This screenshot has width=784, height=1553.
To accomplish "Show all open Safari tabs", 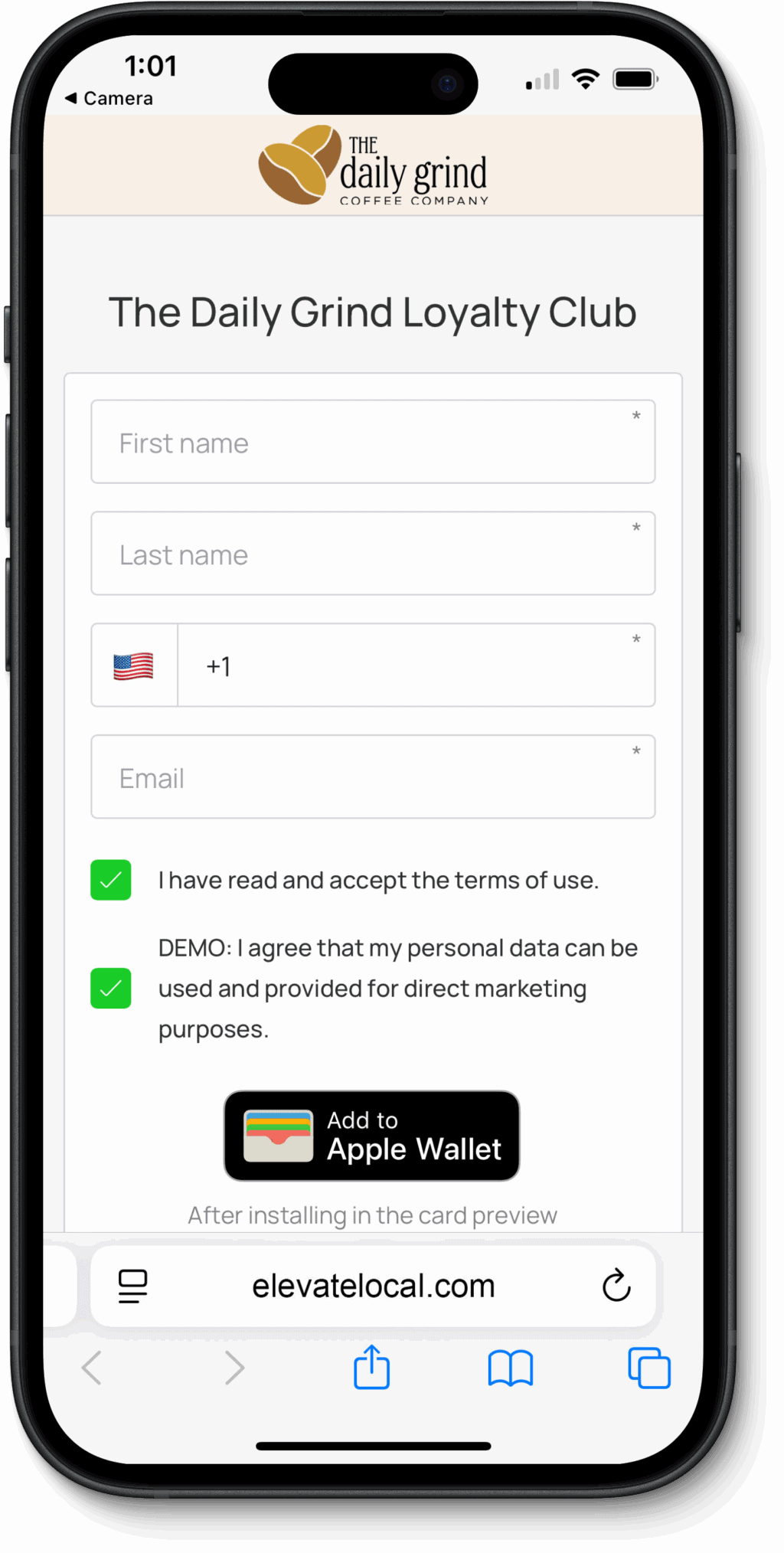I will pyautogui.click(x=649, y=1368).
